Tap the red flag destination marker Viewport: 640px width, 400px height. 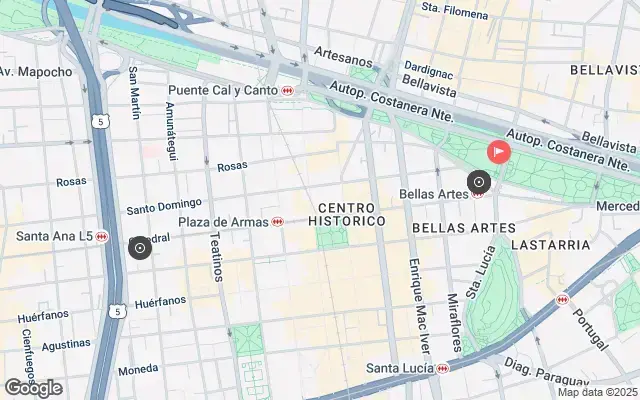498,152
